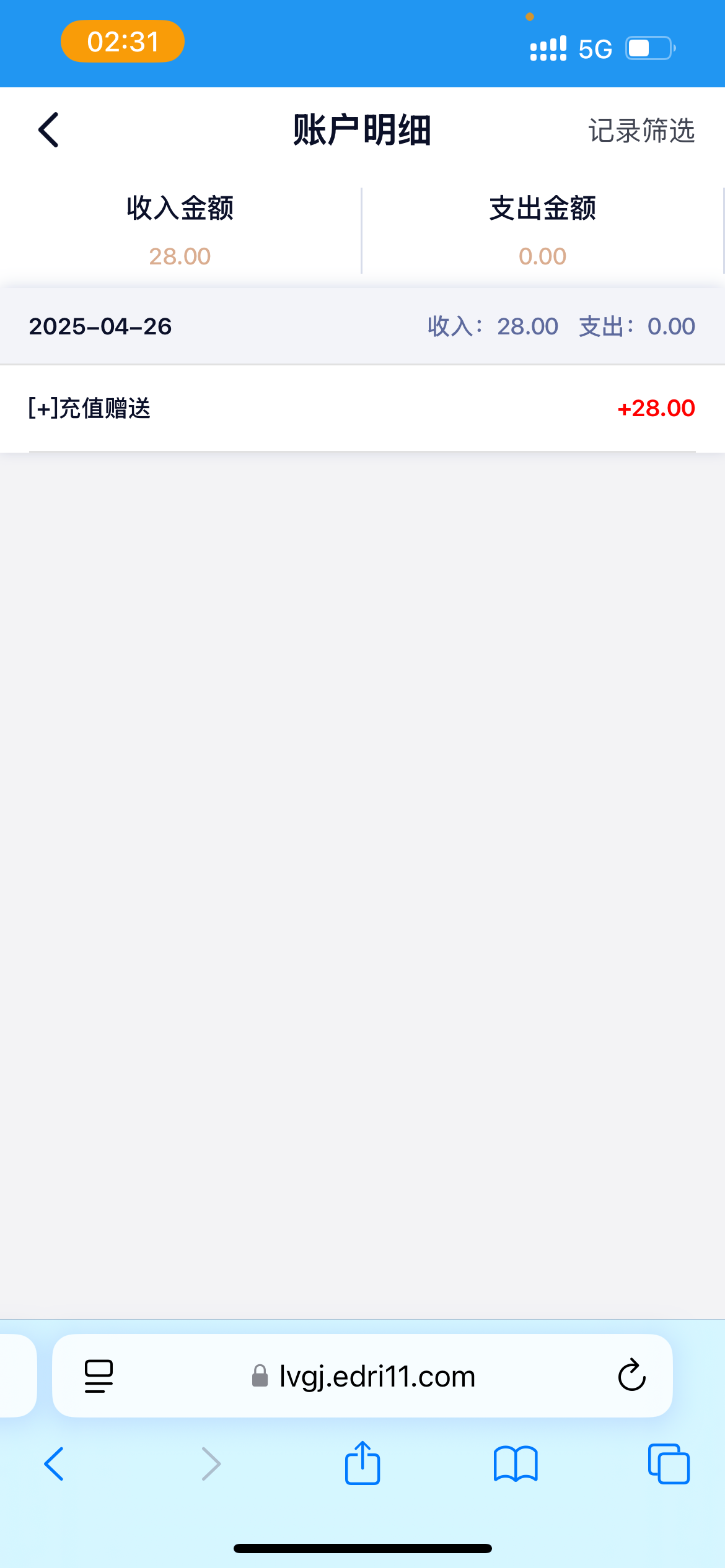
Task: Open Safari bookmarks
Action: pyautogui.click(x=516, y=1464)
